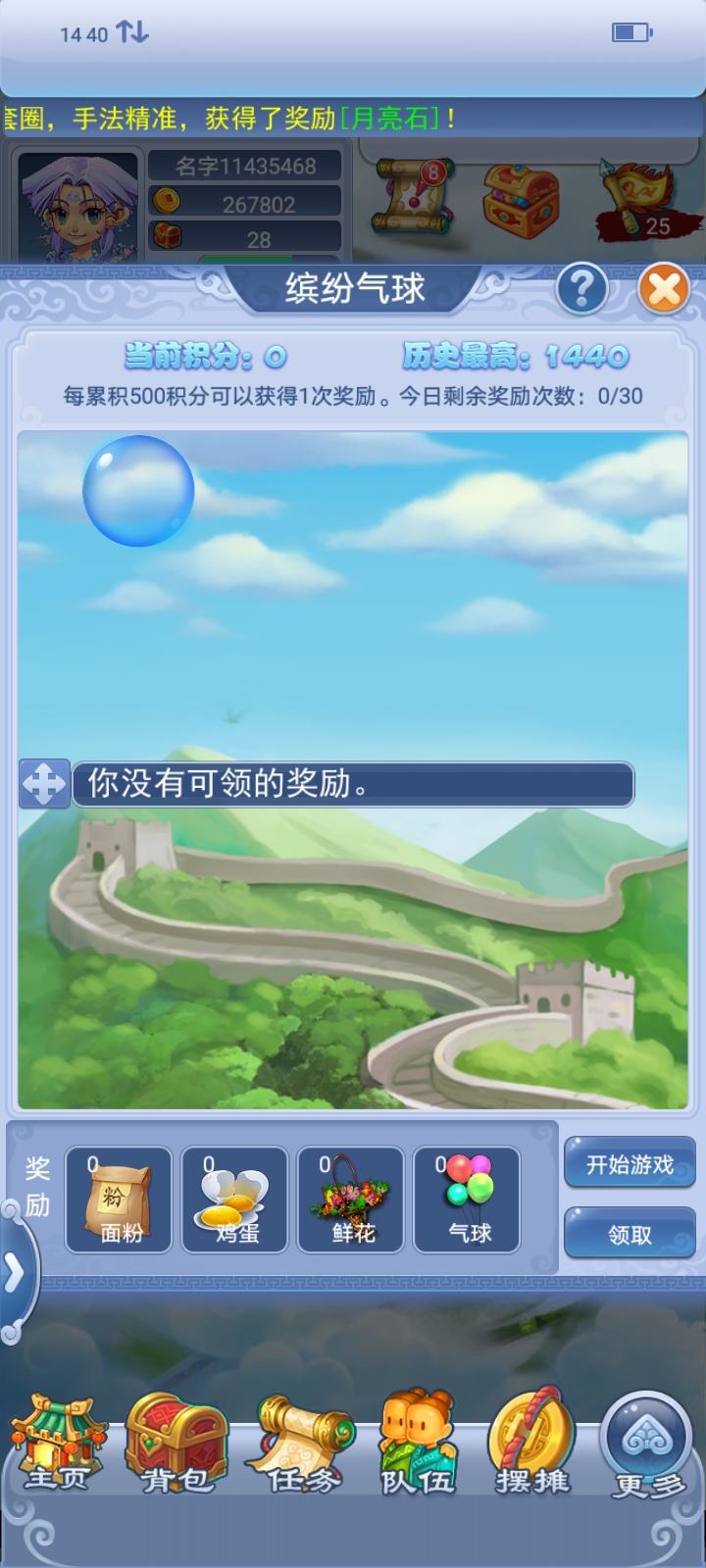The height and width of the screenshot is (1568, 706).
Task: Select the 面粉 flour reward item
Action: coord(120,1200)
